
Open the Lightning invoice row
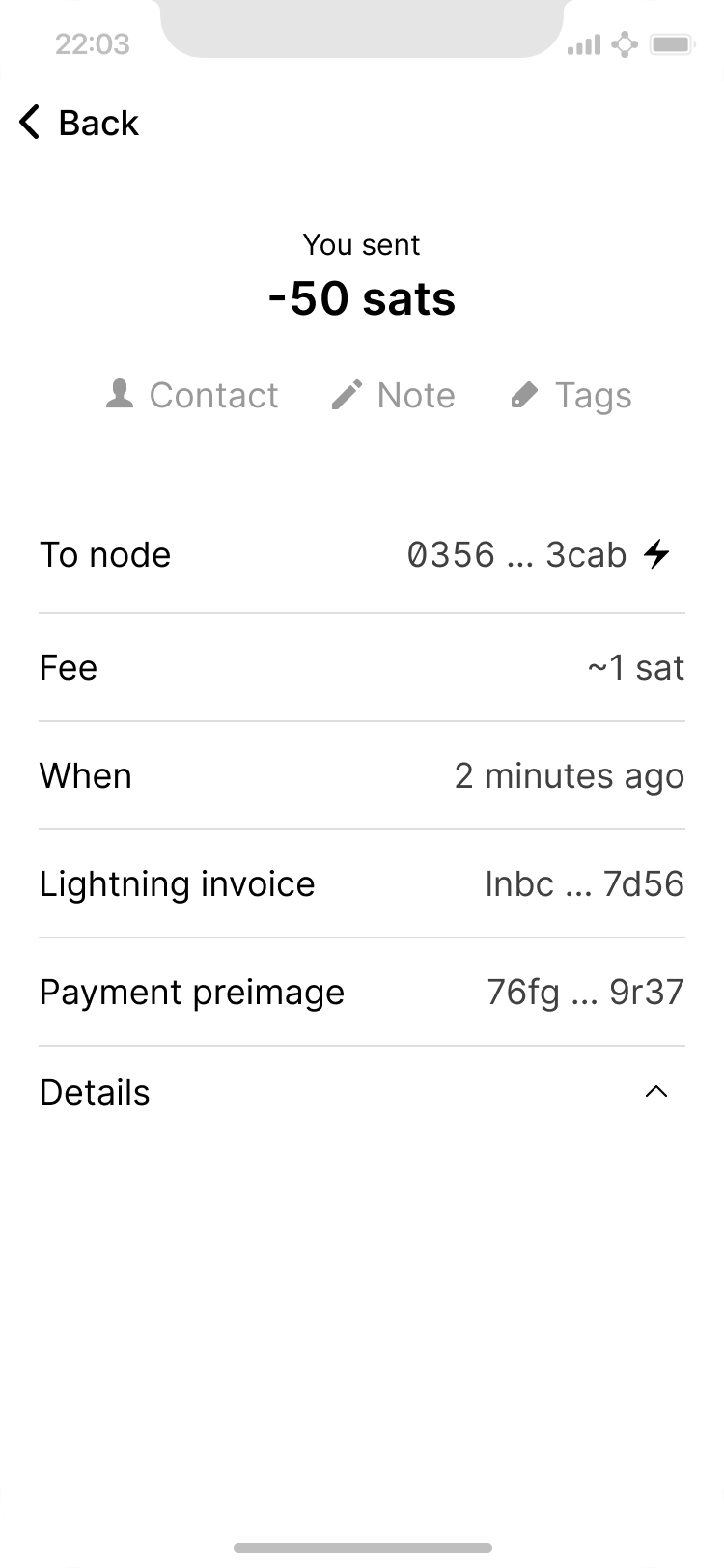[362, 883]
